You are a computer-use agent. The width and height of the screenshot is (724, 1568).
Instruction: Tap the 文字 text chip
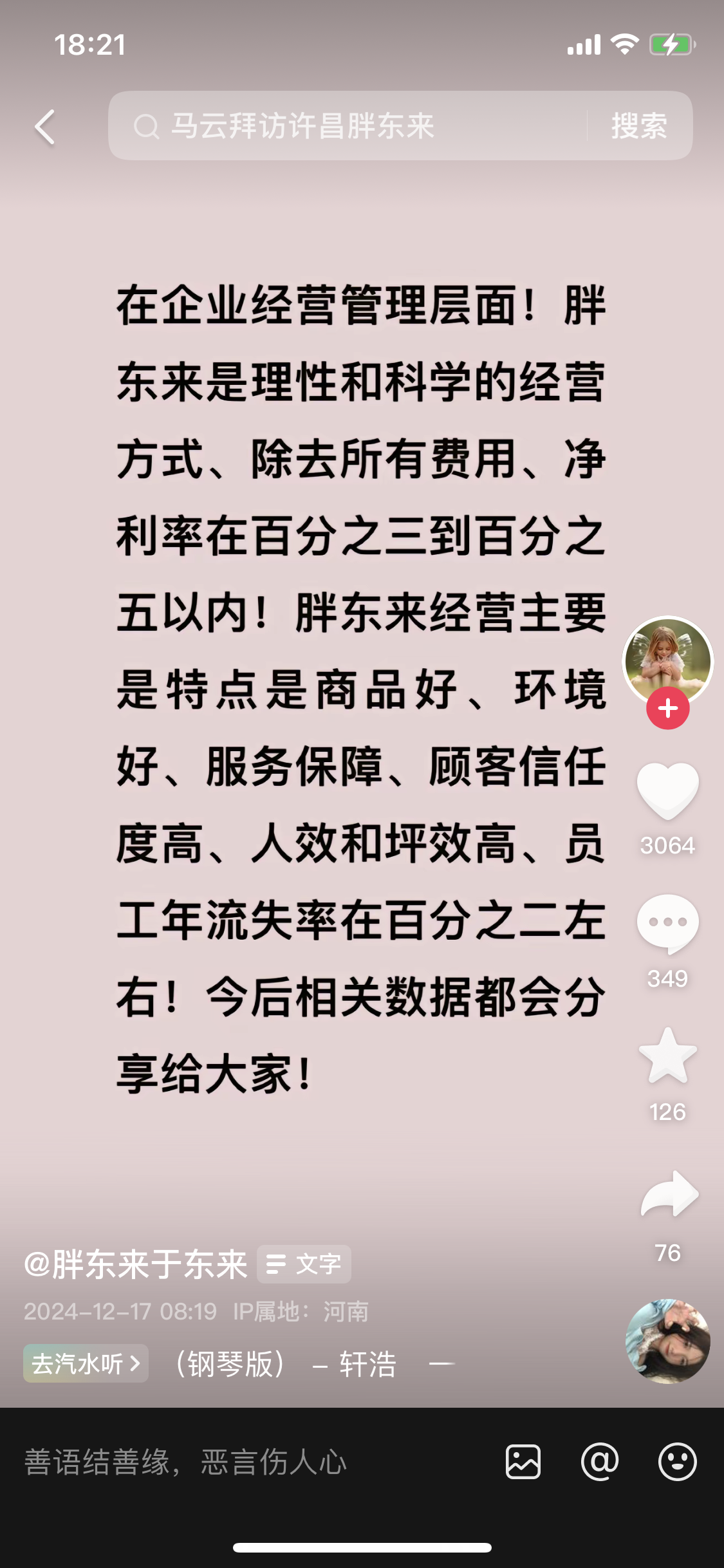coord(304,1264)
